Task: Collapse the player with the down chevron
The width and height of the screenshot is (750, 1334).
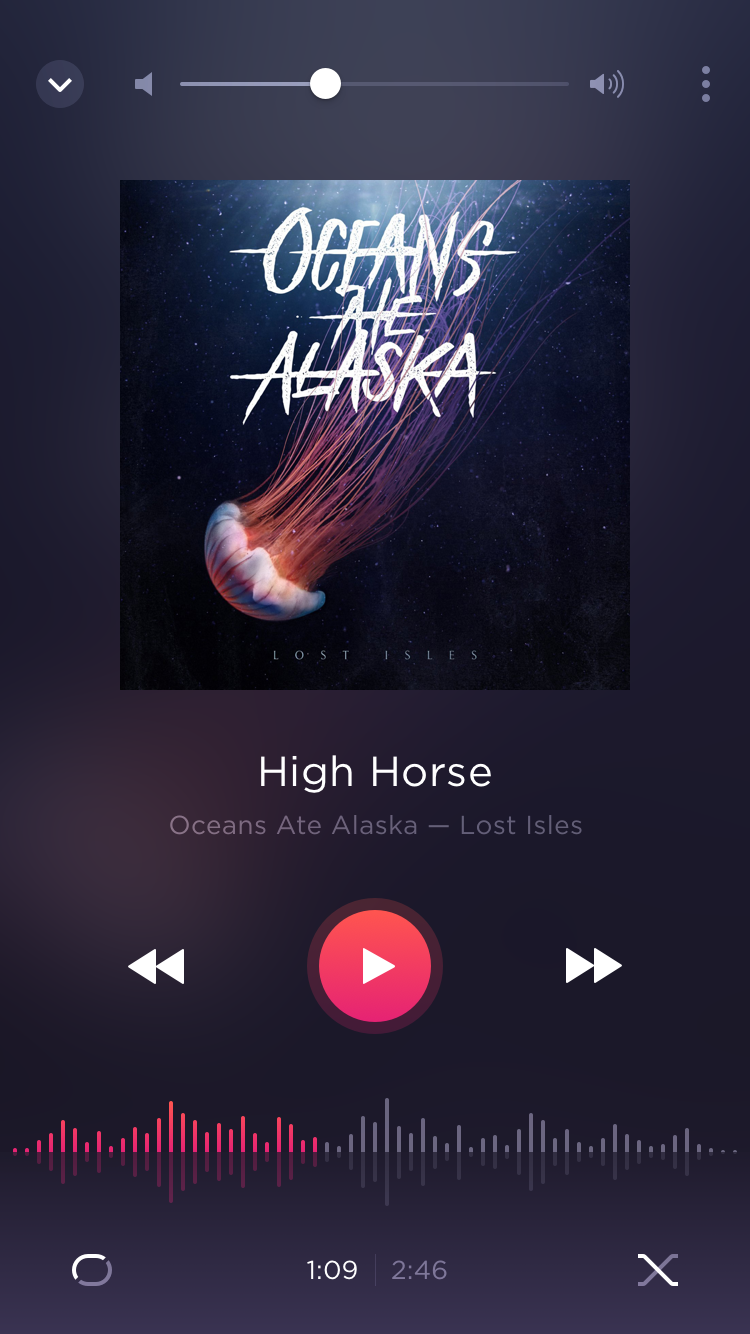Action: (60, 84)
